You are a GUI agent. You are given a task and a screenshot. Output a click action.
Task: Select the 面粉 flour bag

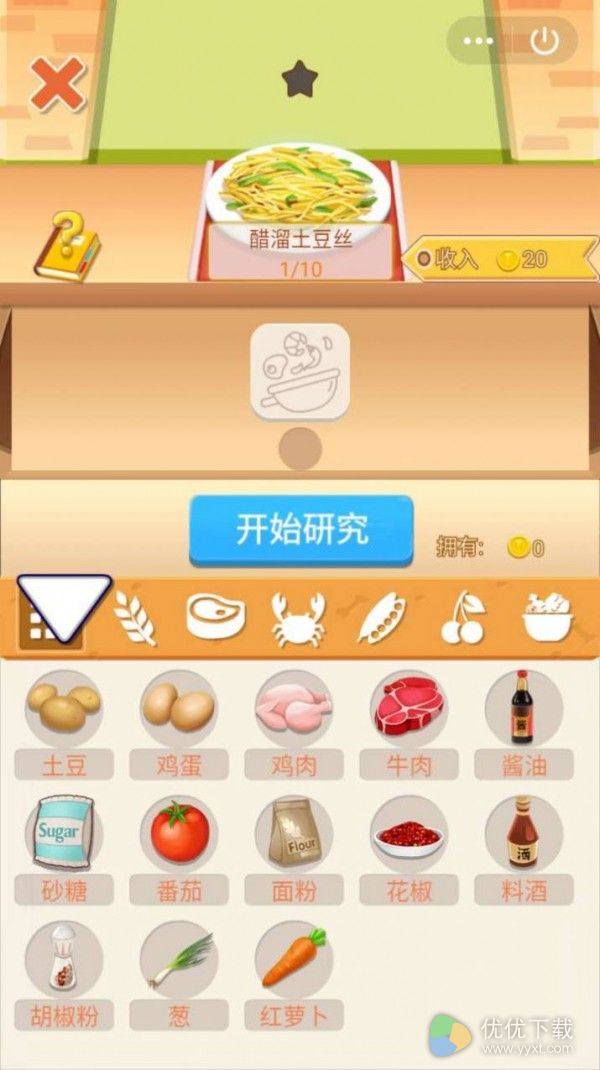click(294, 833)
